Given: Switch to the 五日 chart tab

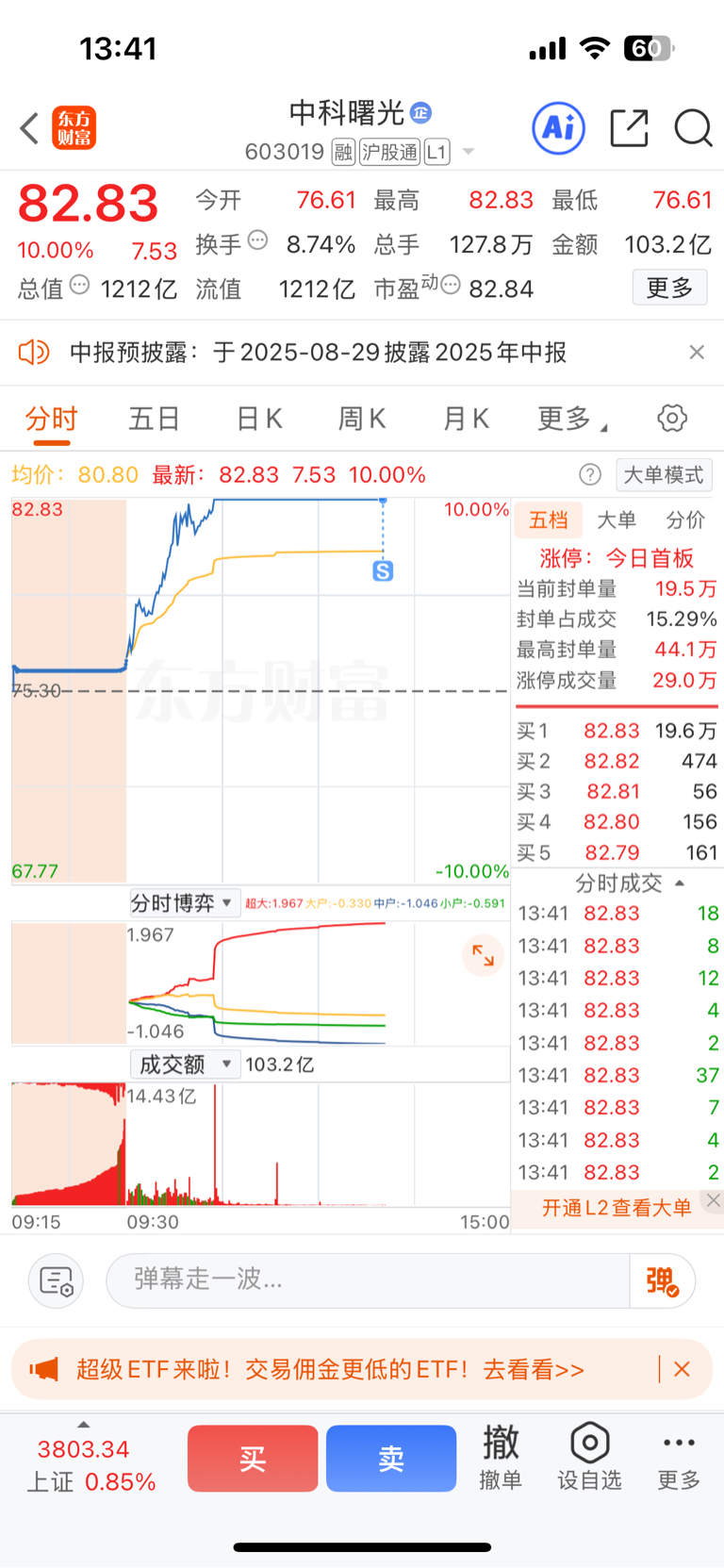Looking at the screenshot, I should pyautogui.click(x=155, y=418).
